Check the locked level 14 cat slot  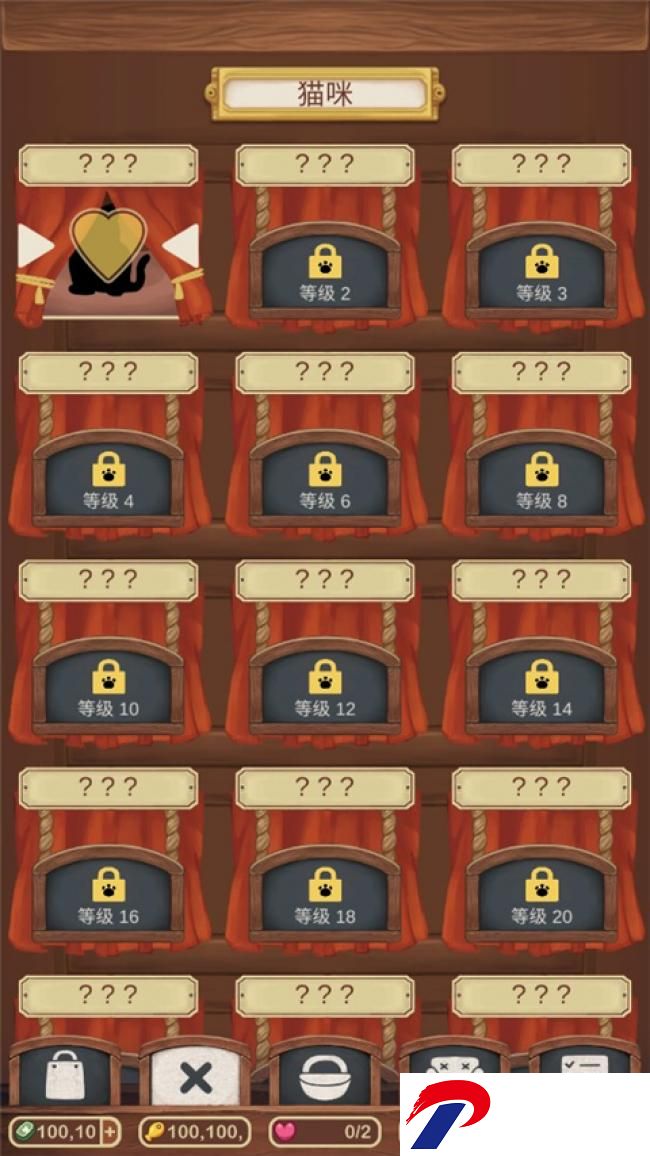point(541,688)
